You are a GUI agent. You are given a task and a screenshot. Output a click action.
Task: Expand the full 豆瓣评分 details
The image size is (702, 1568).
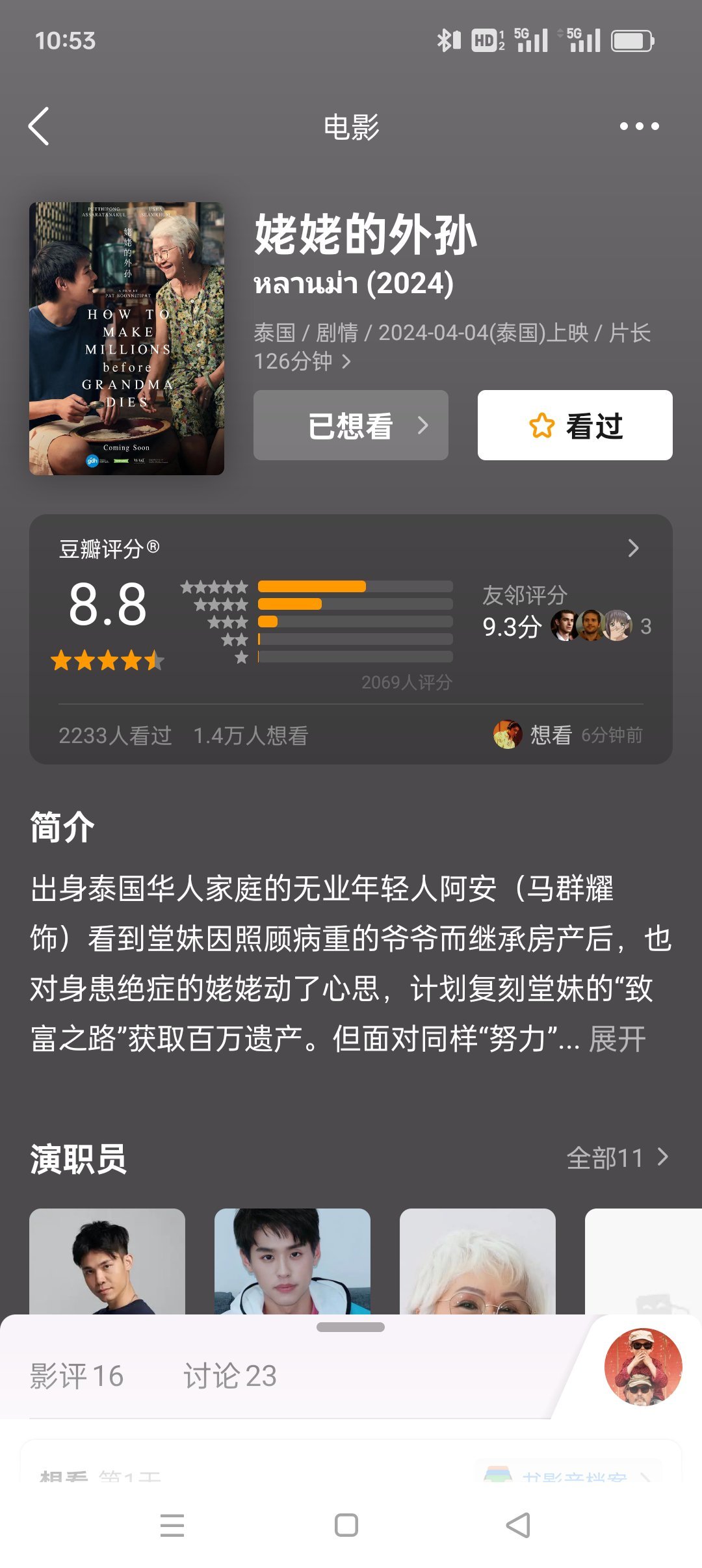click(634, 549)
